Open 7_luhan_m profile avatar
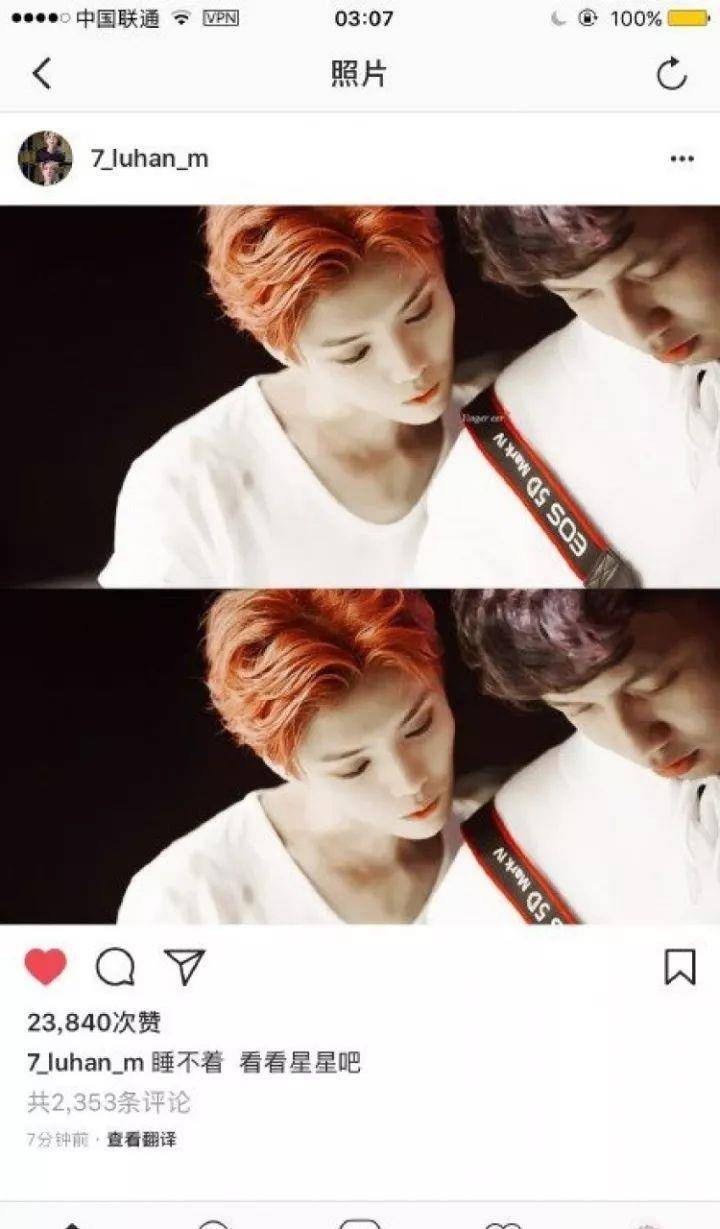Image resolution: width=720 pixels, height=1229 pixels. 45,158
